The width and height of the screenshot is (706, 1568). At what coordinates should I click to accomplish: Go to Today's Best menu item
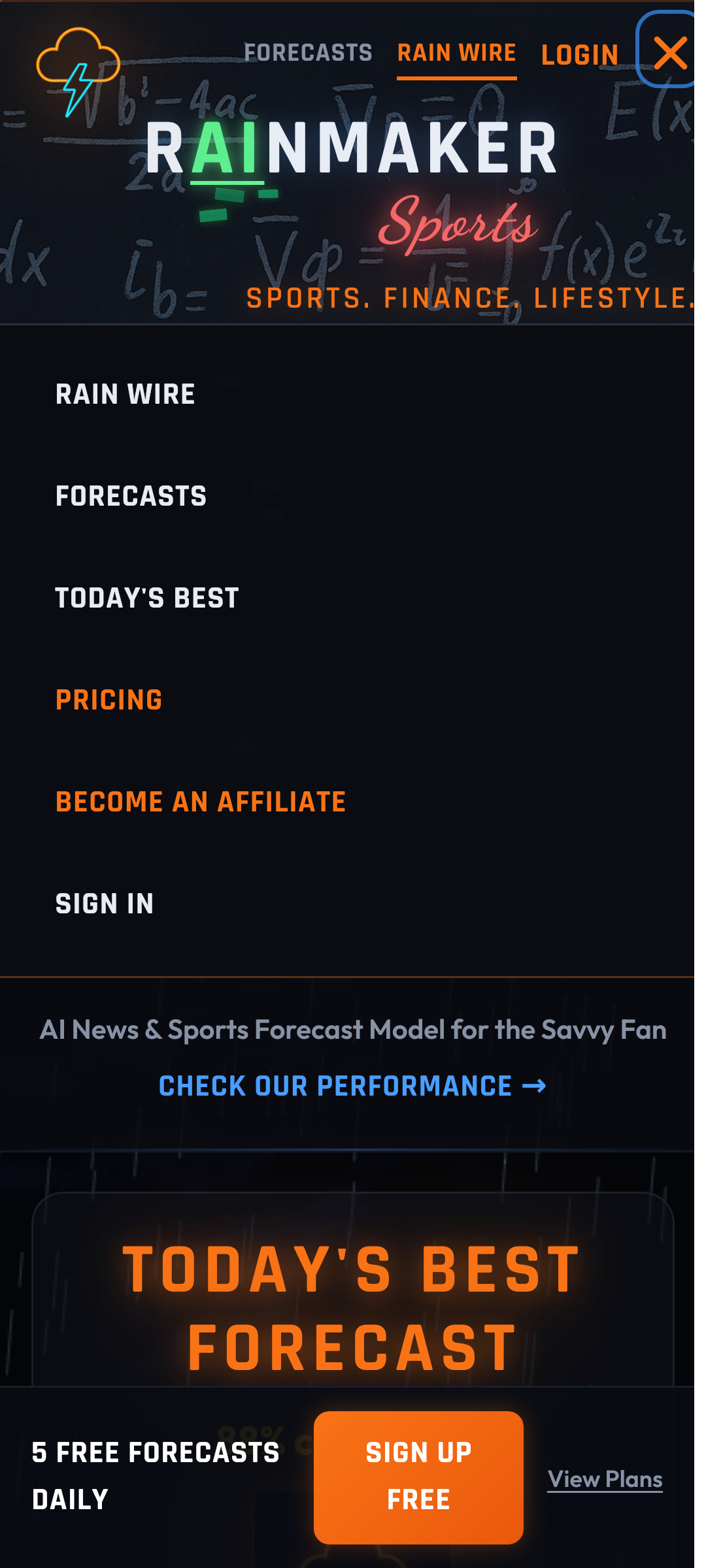[147, 598]
